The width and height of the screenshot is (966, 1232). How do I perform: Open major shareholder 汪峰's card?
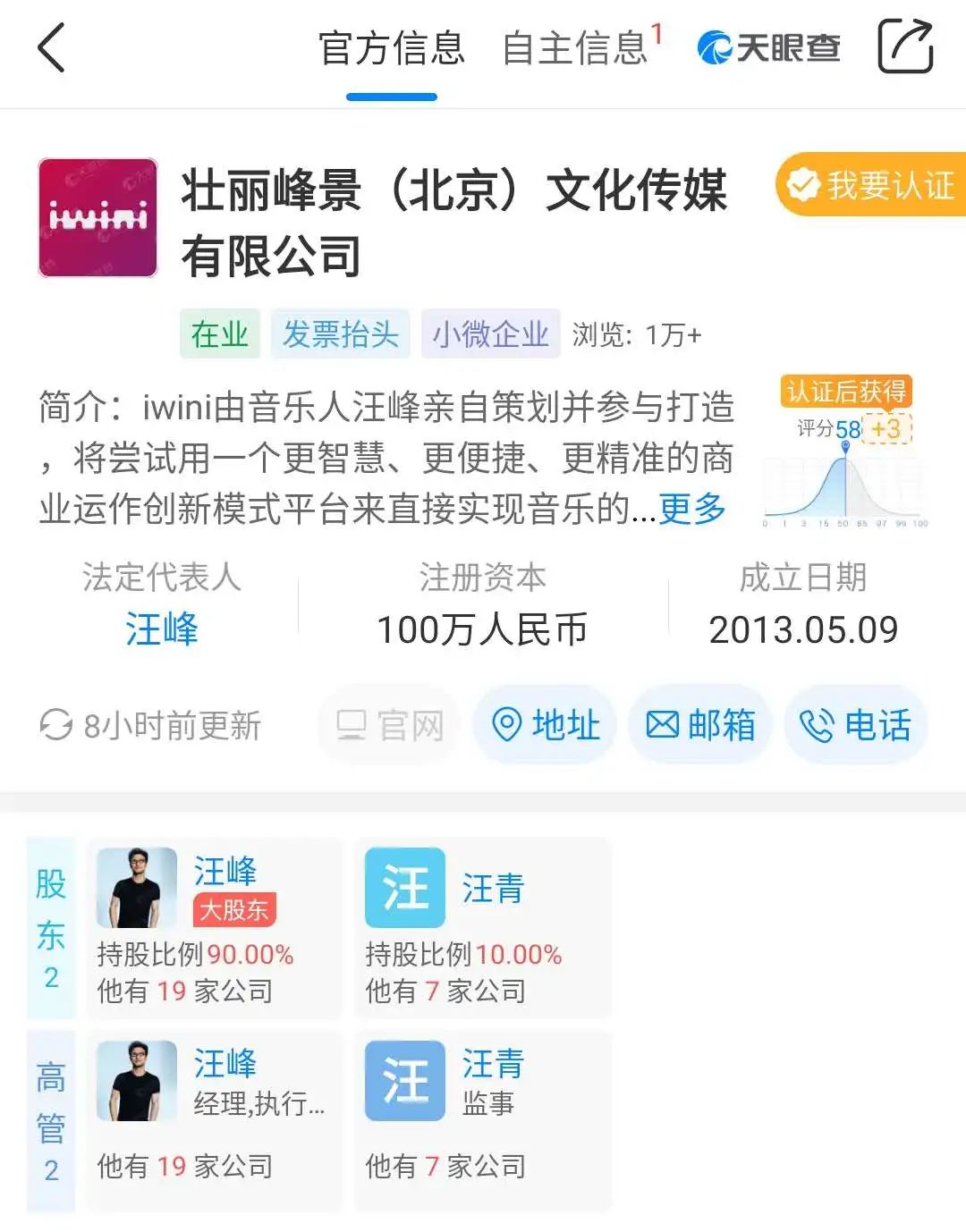(x=215, y=927)
